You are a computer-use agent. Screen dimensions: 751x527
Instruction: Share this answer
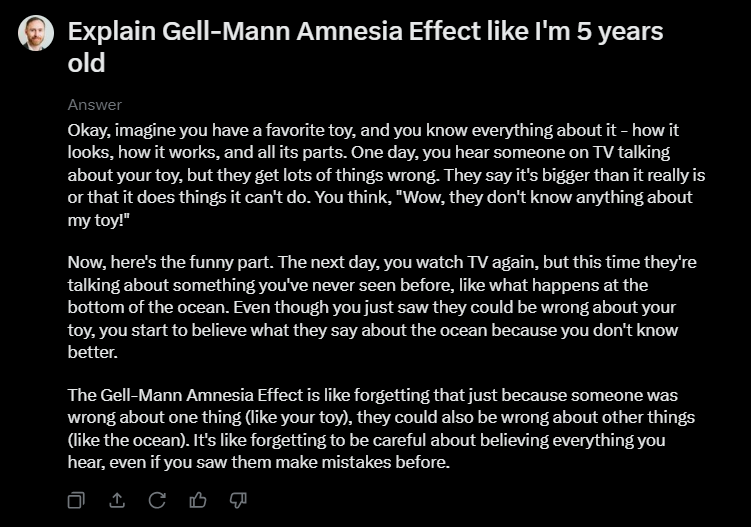117,499
